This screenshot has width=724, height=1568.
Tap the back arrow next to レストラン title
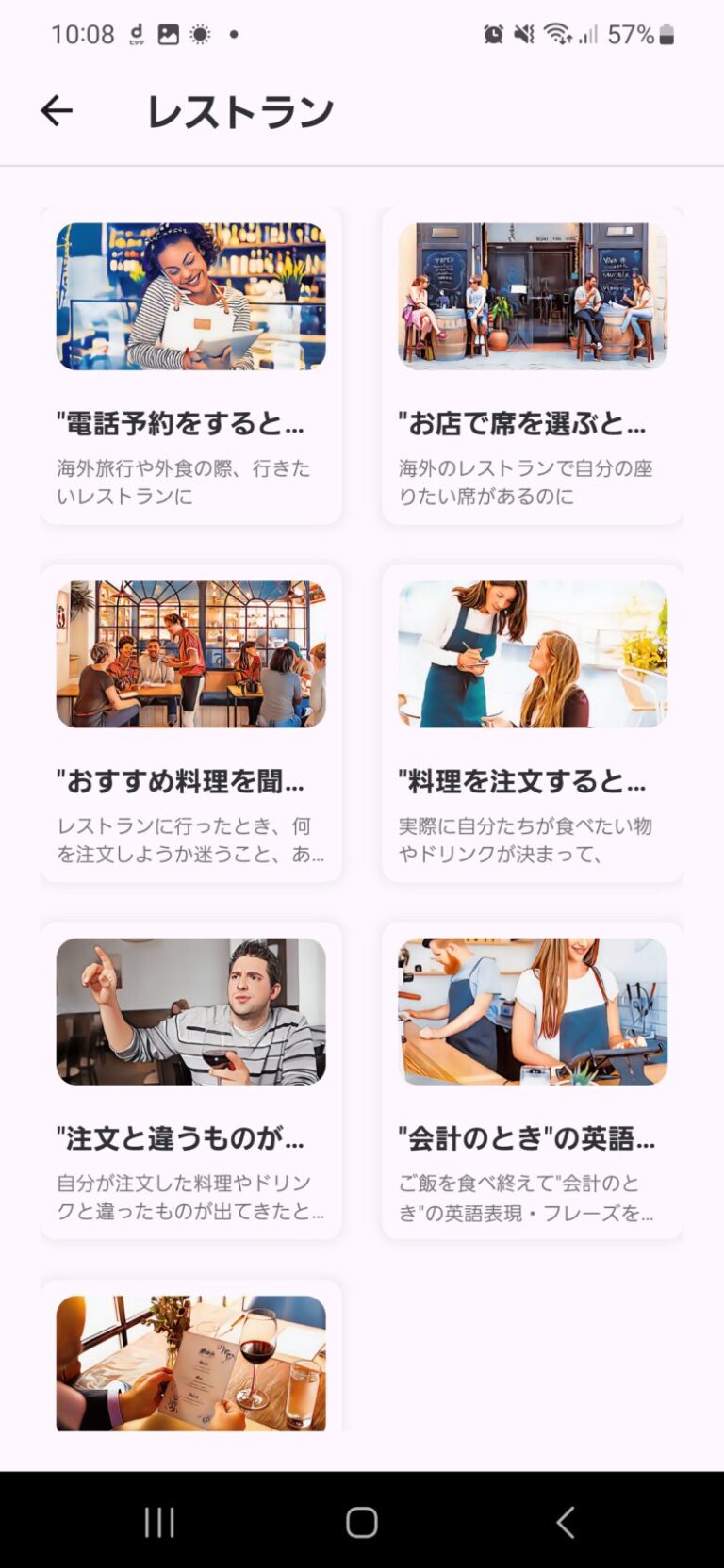coord(55,110)
